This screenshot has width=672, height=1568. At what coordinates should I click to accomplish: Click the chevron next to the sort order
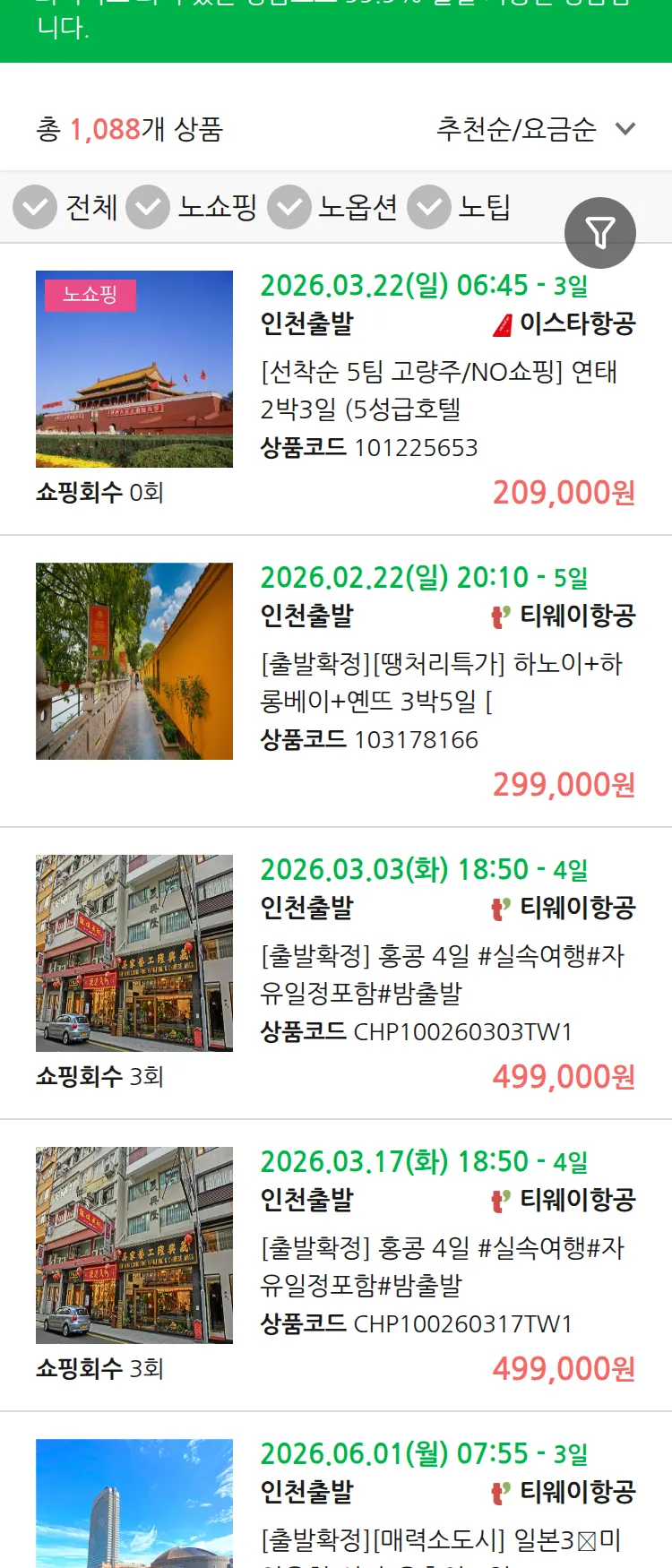point(625,129)
